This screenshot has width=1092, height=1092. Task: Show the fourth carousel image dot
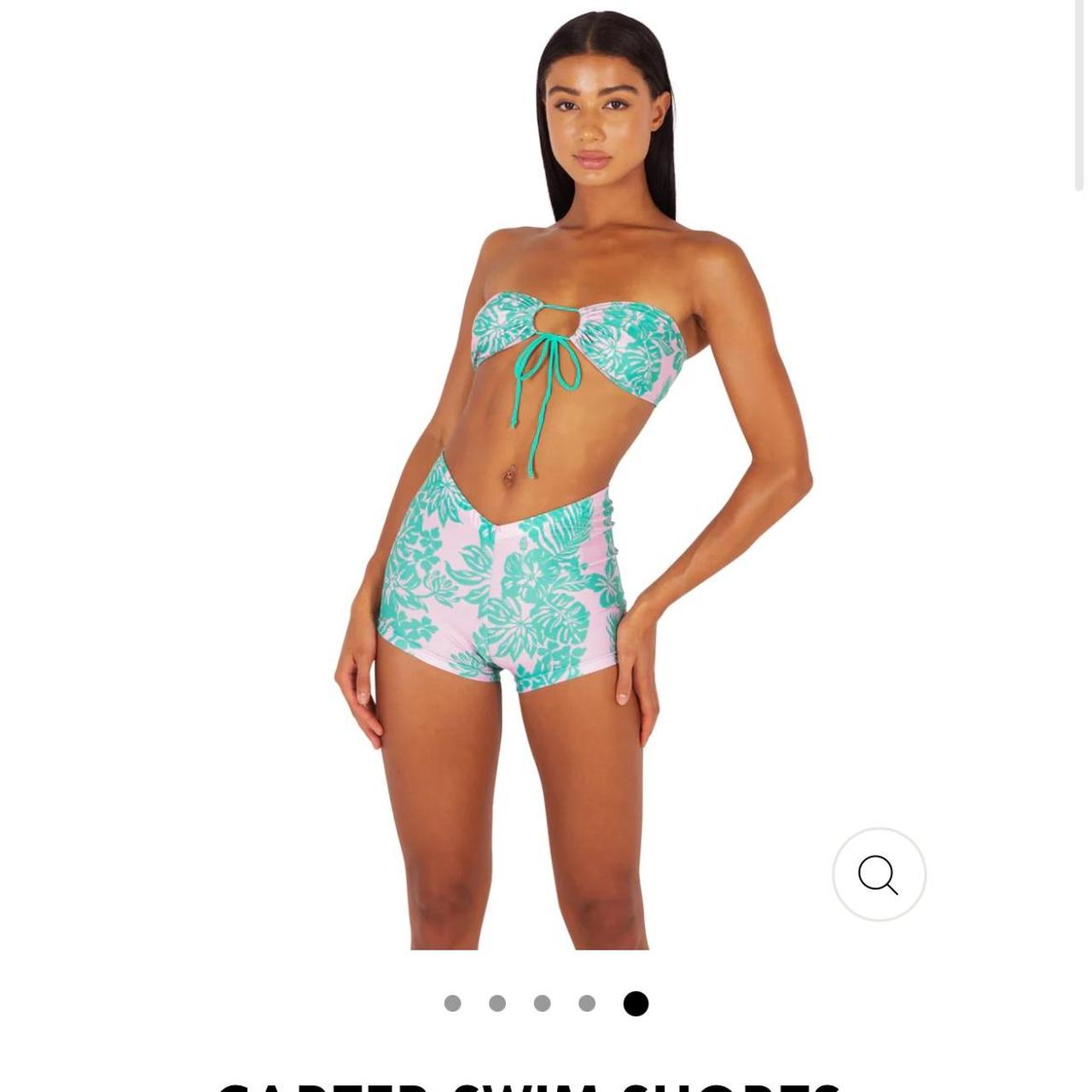(x=587, y=1003)
